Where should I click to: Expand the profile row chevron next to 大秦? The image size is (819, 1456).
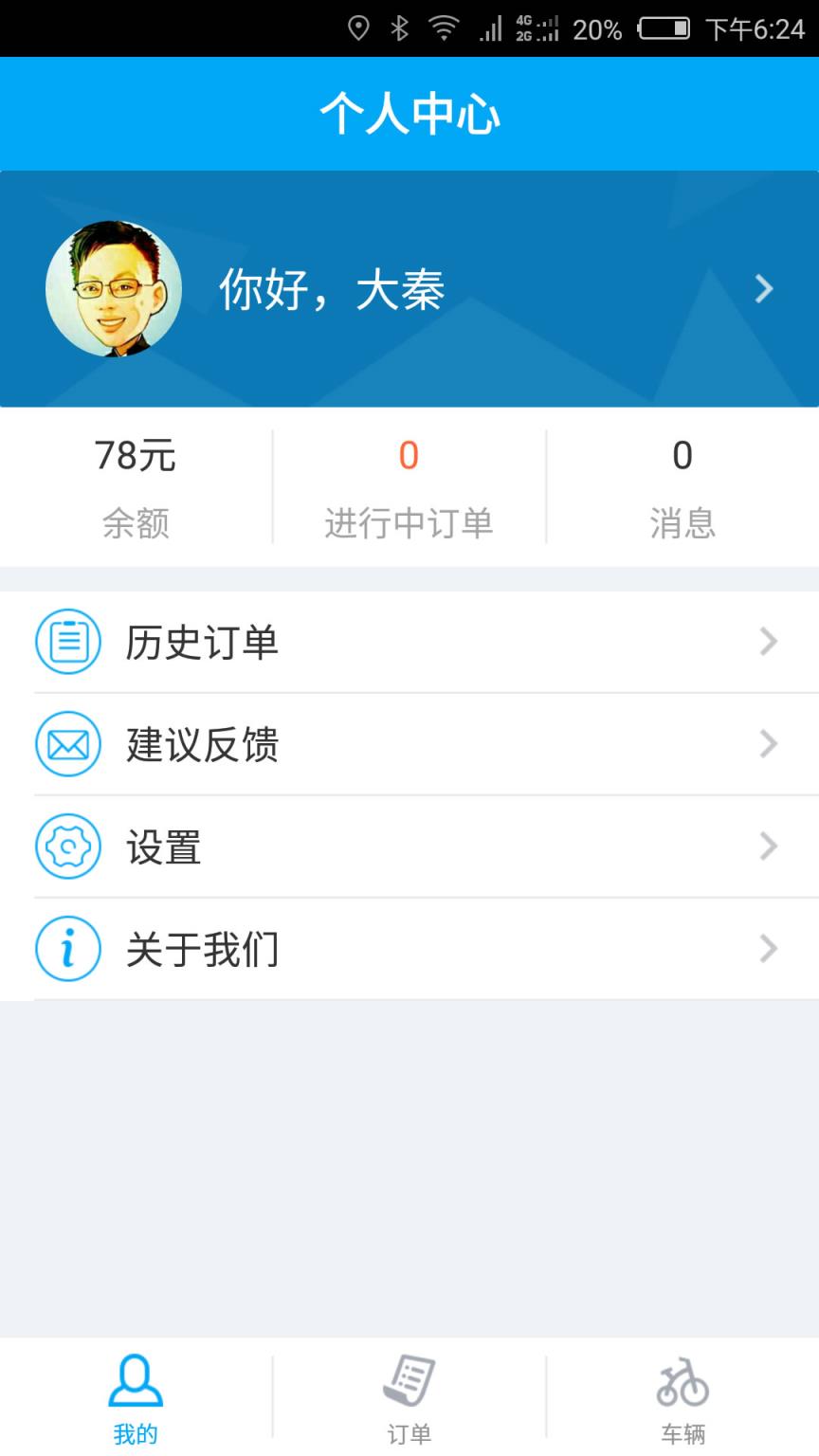pos(764,289)
